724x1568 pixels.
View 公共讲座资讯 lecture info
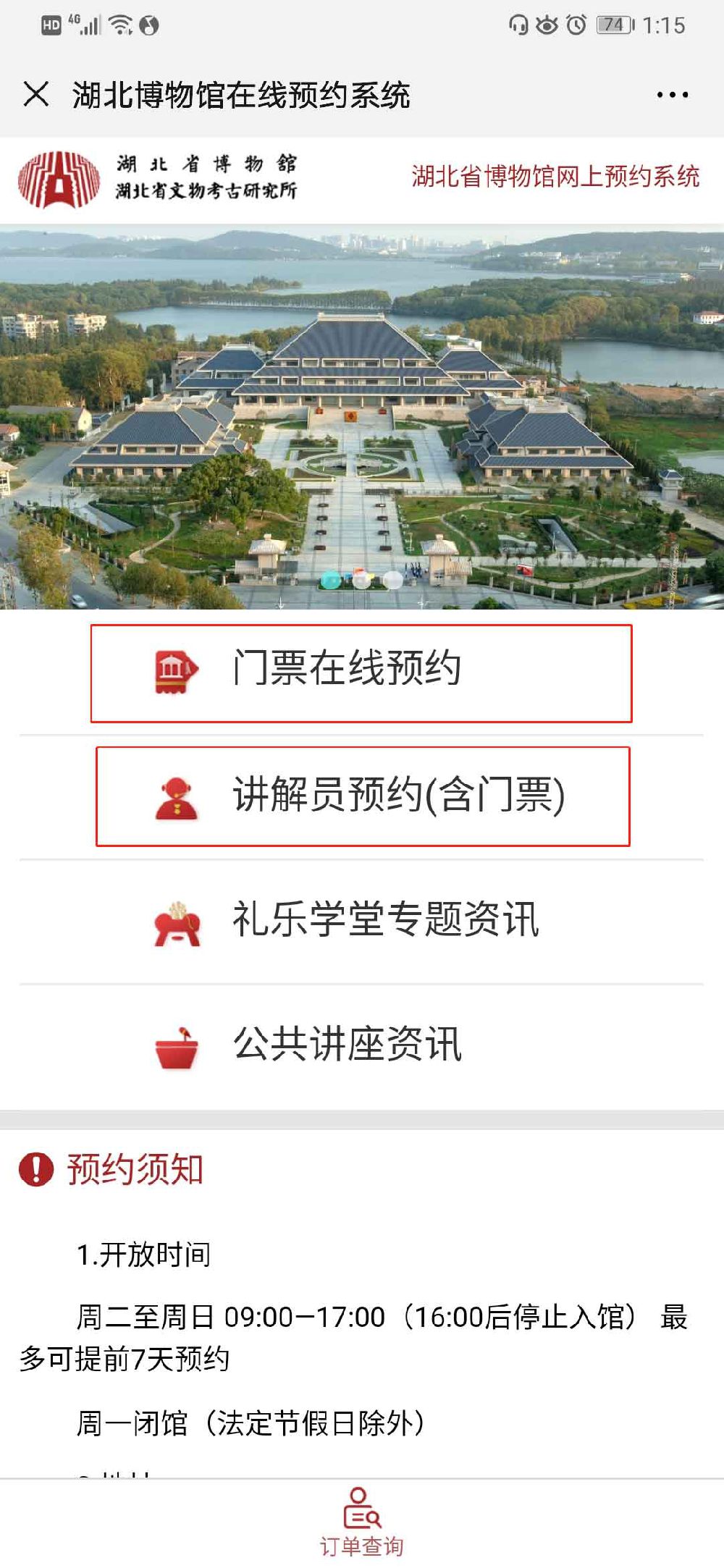361,1045
